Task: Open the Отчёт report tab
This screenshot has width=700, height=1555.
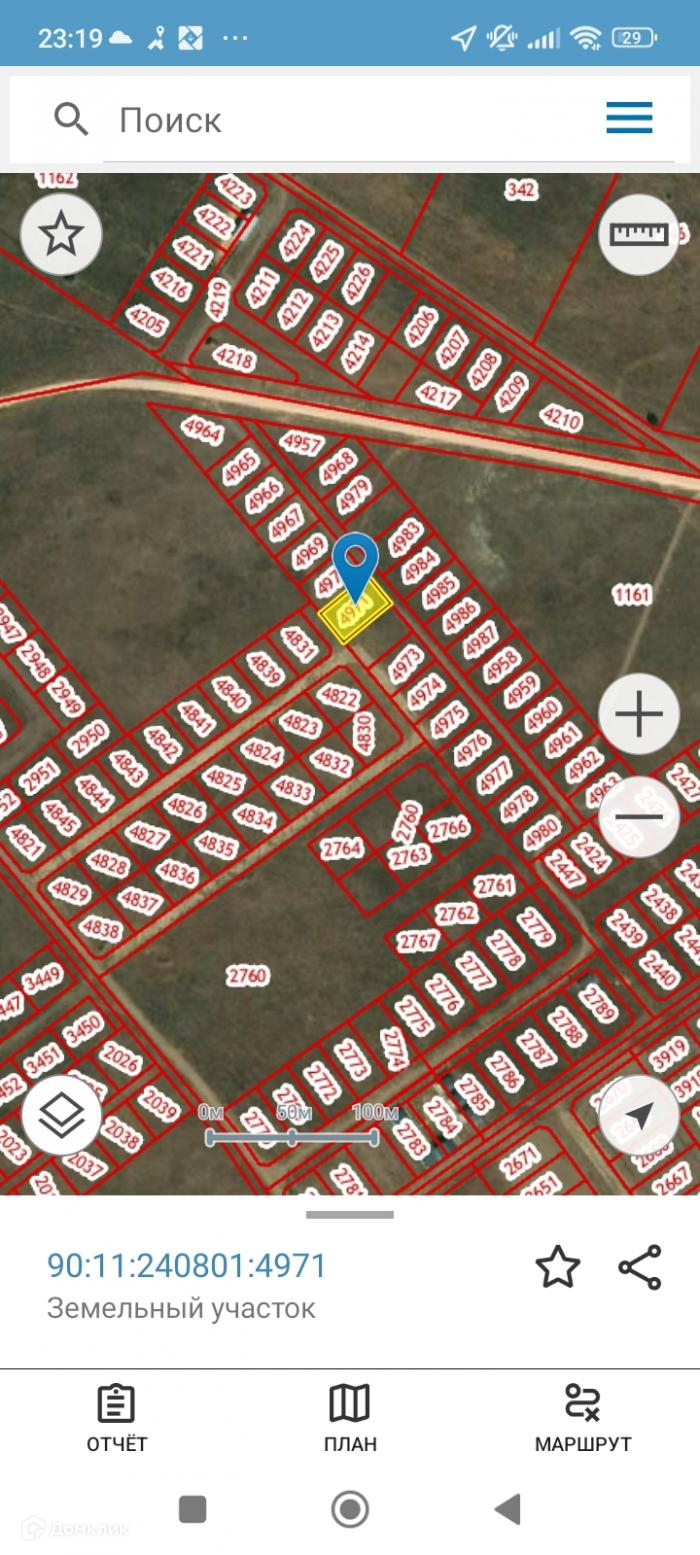Action: pyautogui.click(x=116, y=1418)
